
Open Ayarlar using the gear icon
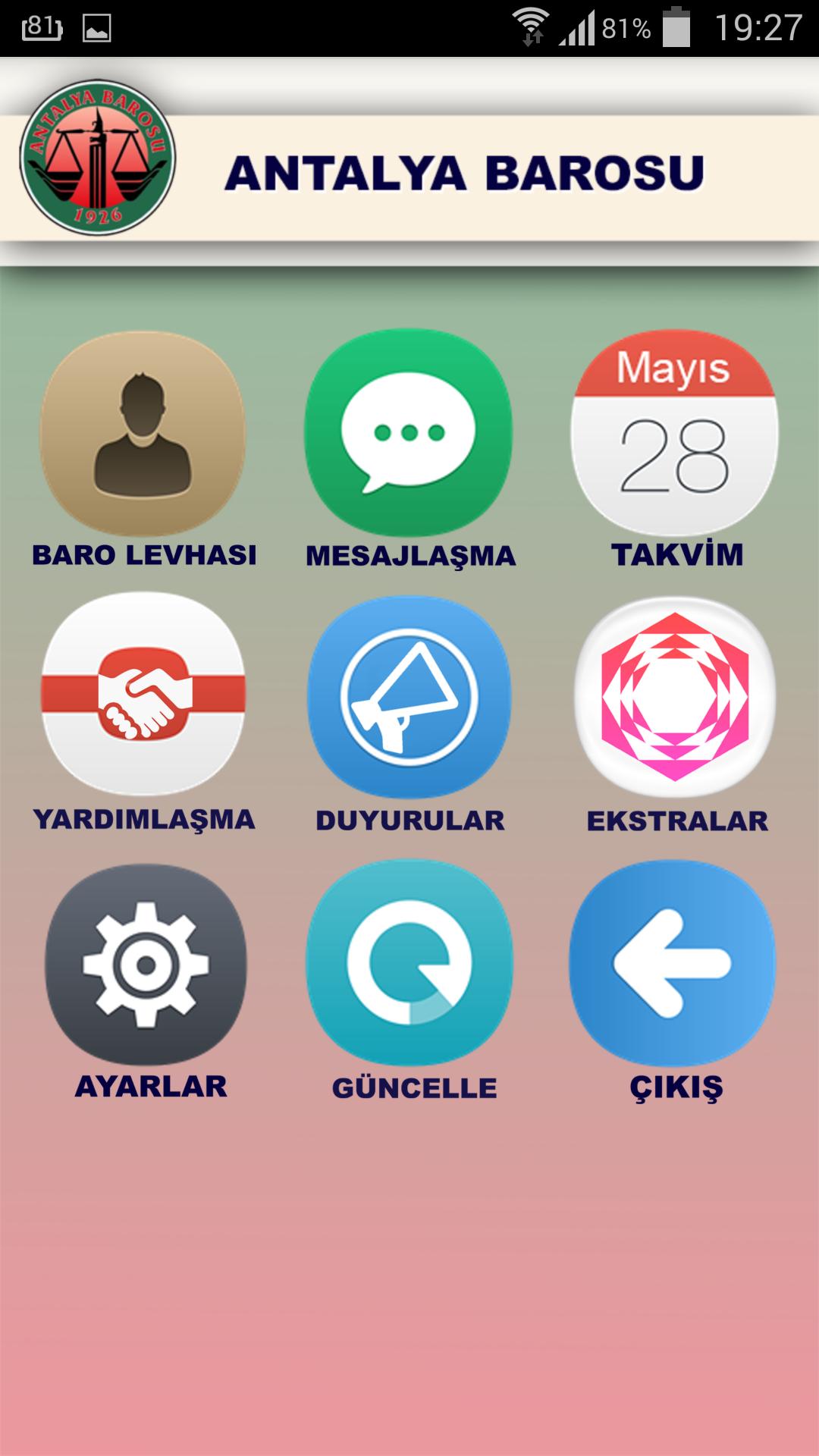(x=146, y=962)
